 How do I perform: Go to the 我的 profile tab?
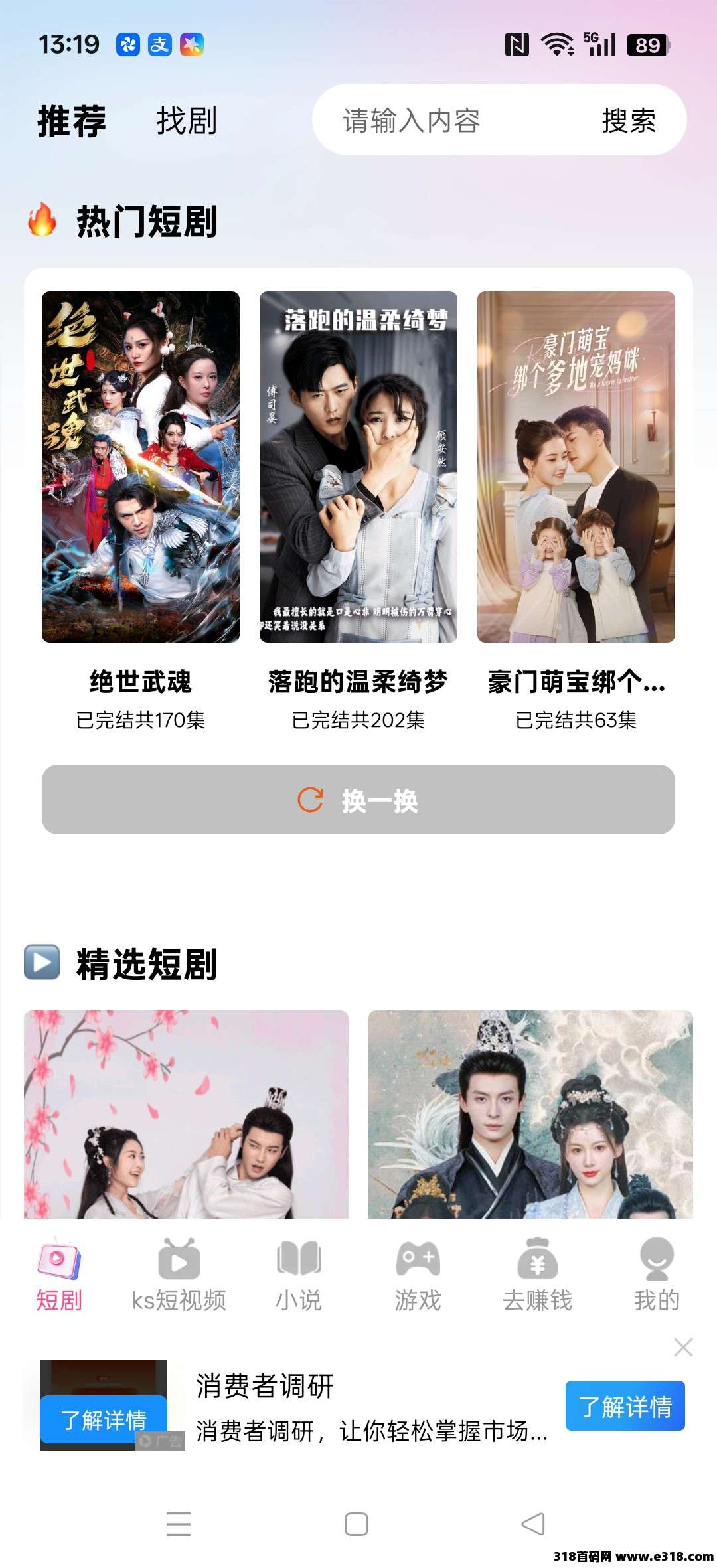click(657, 1275)
